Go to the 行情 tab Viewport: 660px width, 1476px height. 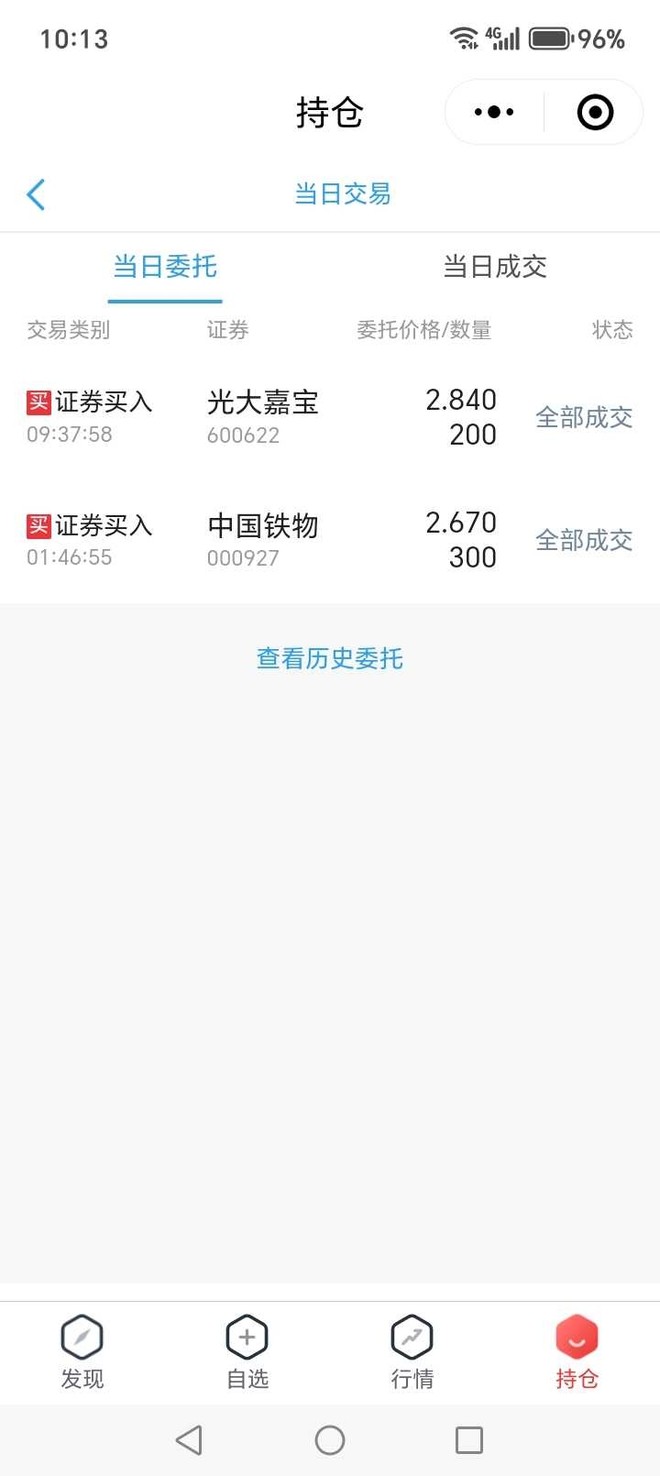pos(412,1352)
